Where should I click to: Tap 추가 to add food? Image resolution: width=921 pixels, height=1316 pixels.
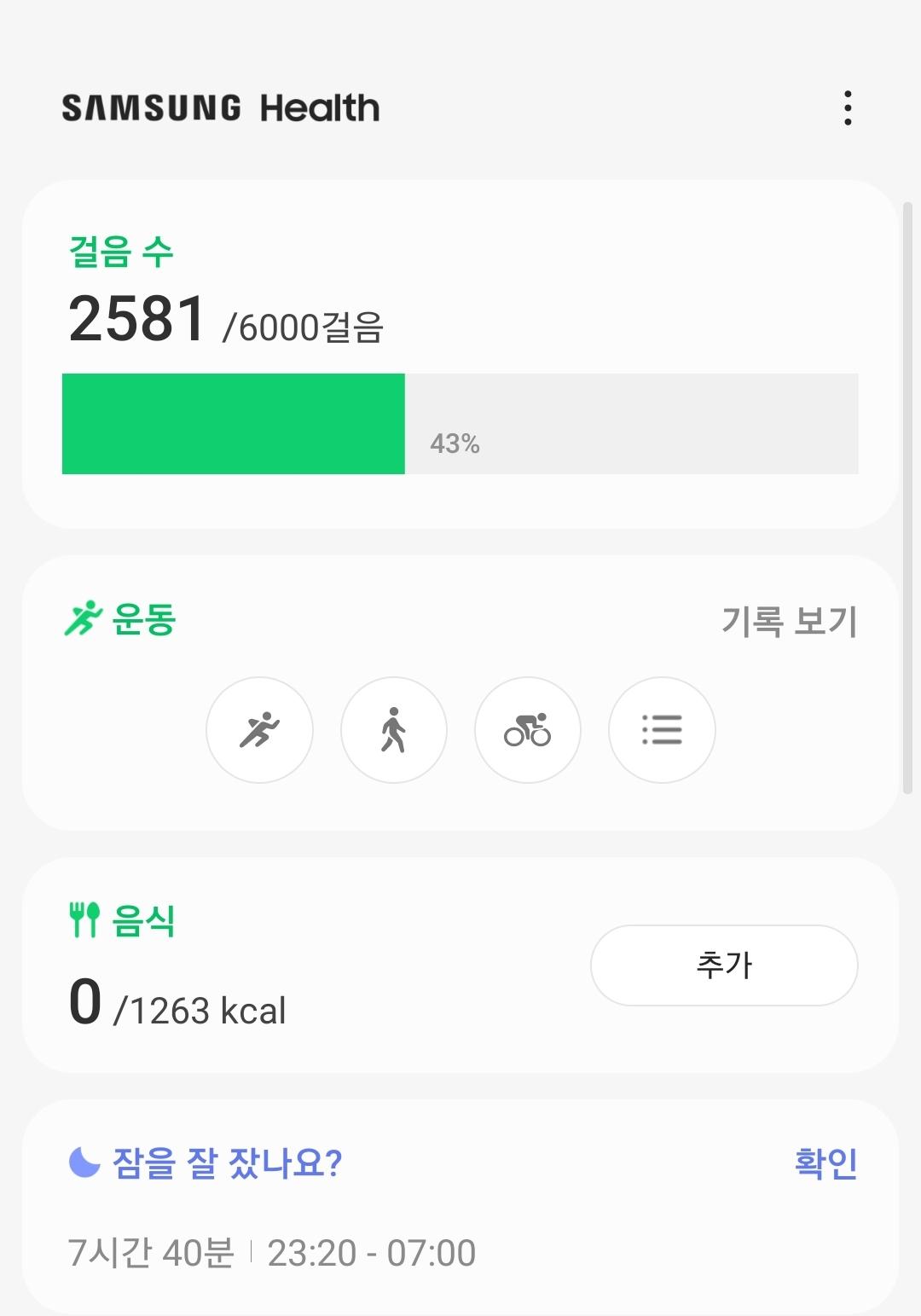coord(724,965)
